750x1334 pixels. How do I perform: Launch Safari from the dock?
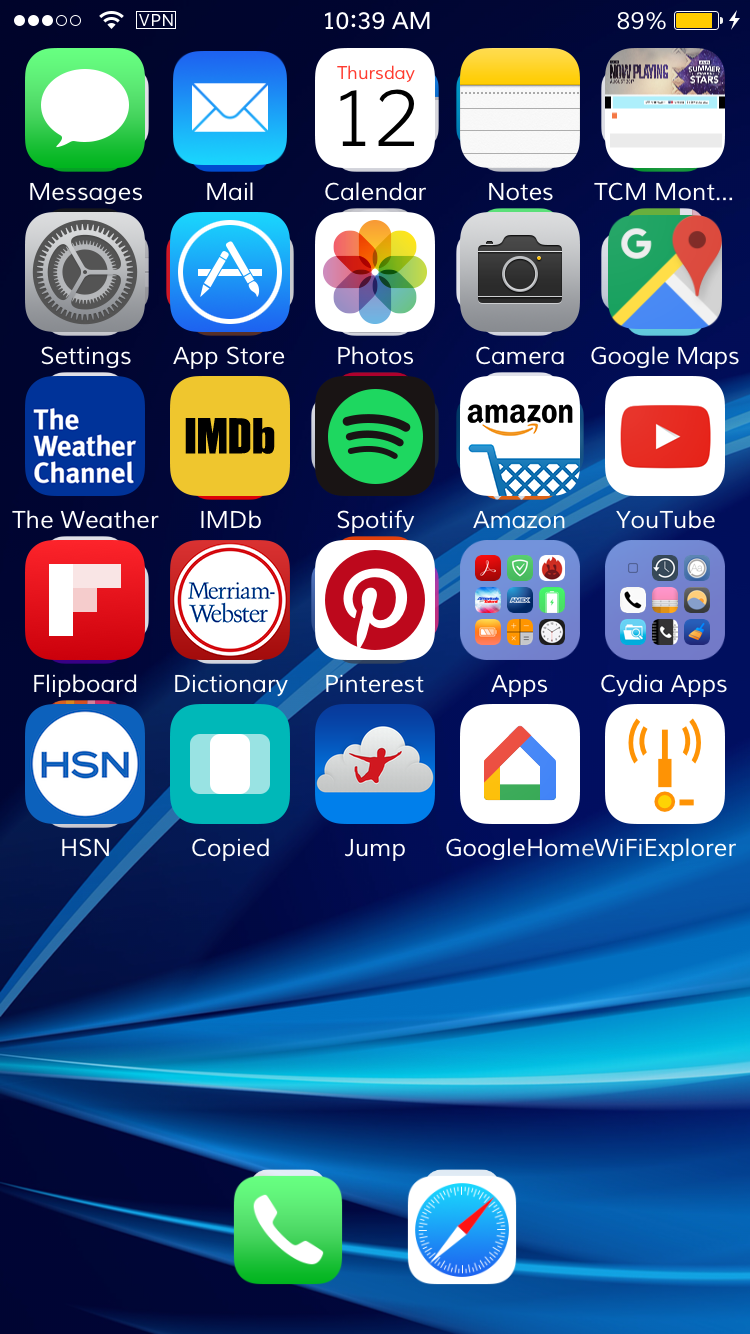[x=462, y=1229]
